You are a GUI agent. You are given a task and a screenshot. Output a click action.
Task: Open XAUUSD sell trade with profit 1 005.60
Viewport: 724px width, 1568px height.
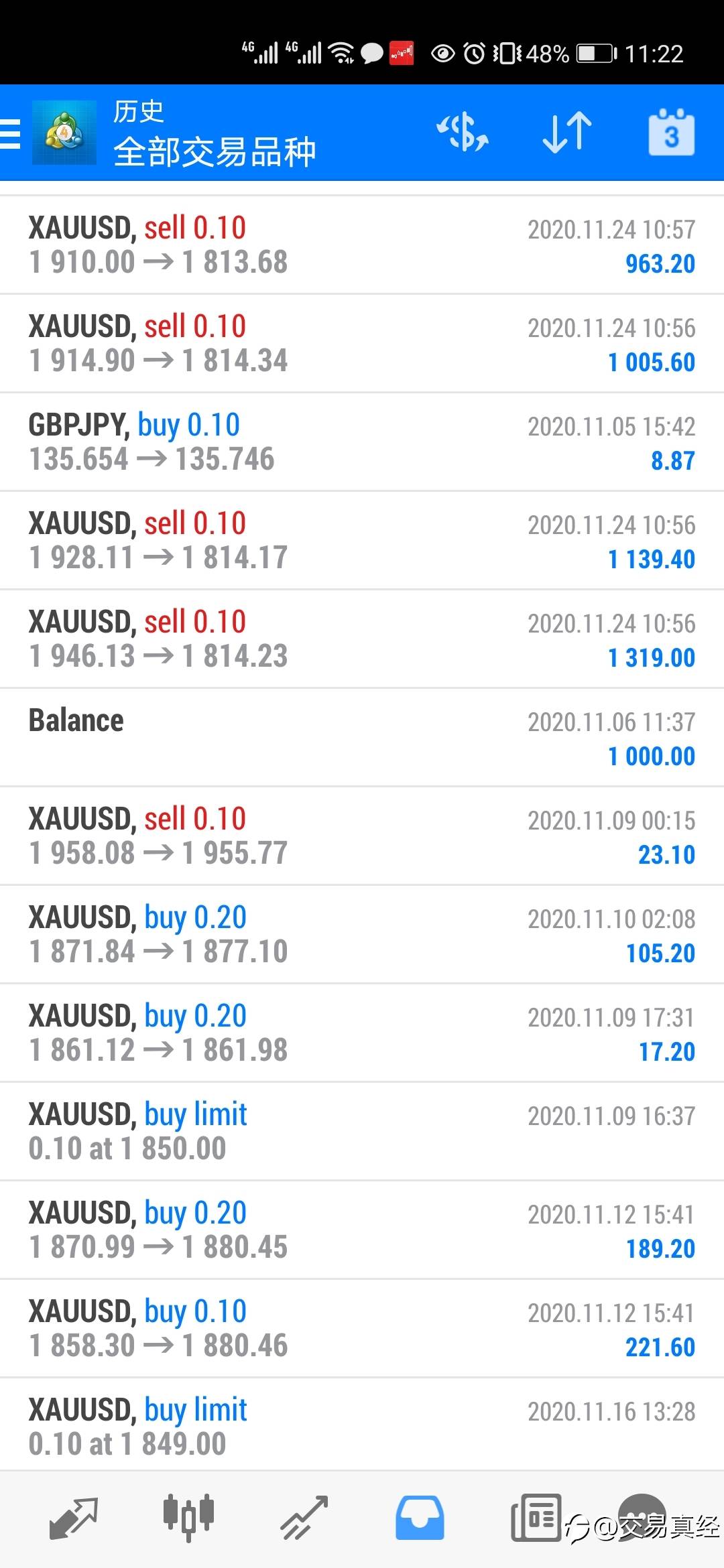click(x=362, y=344)
